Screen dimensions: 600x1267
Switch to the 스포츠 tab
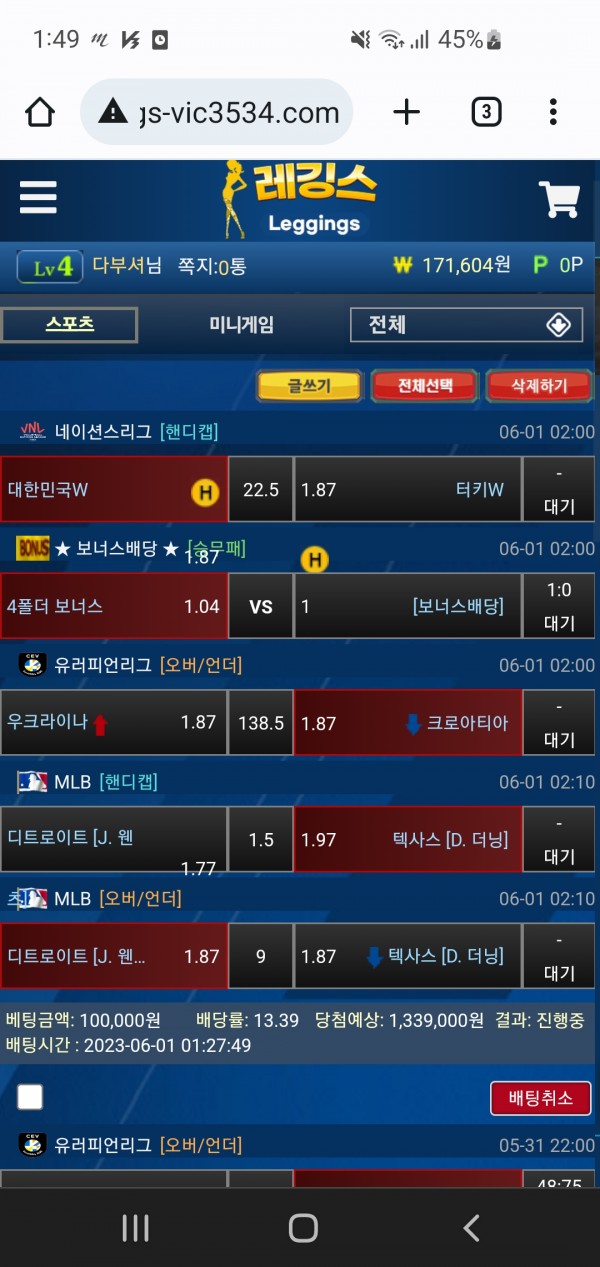click(69, 324)
